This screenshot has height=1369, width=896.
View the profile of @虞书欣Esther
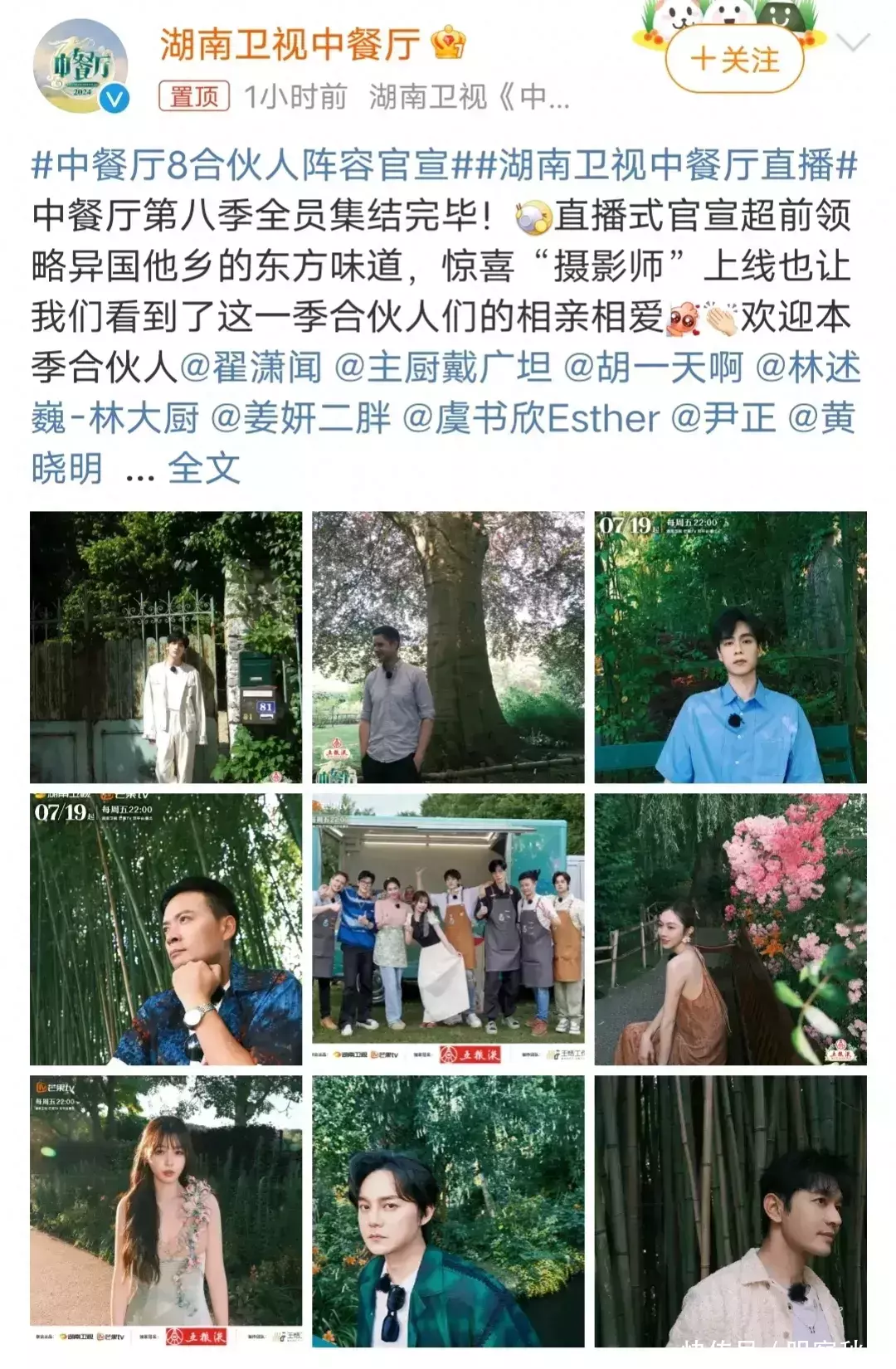(x=531, y=418)
